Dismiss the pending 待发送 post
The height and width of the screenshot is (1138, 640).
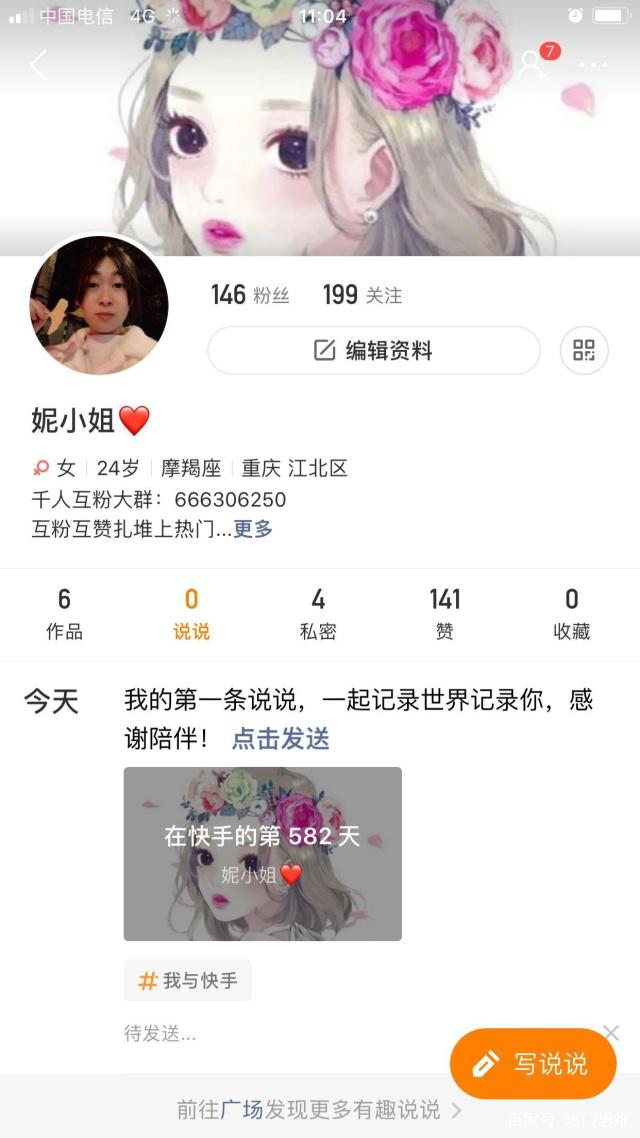(x=611, y=1032)
